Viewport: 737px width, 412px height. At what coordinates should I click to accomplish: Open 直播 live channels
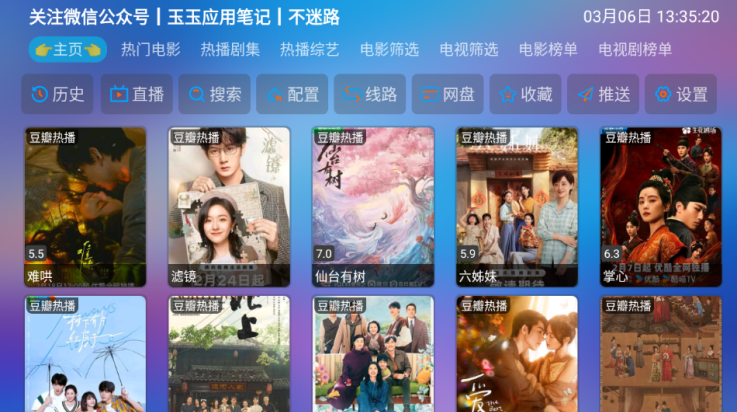pyautogui.click(x=136, y=94)
